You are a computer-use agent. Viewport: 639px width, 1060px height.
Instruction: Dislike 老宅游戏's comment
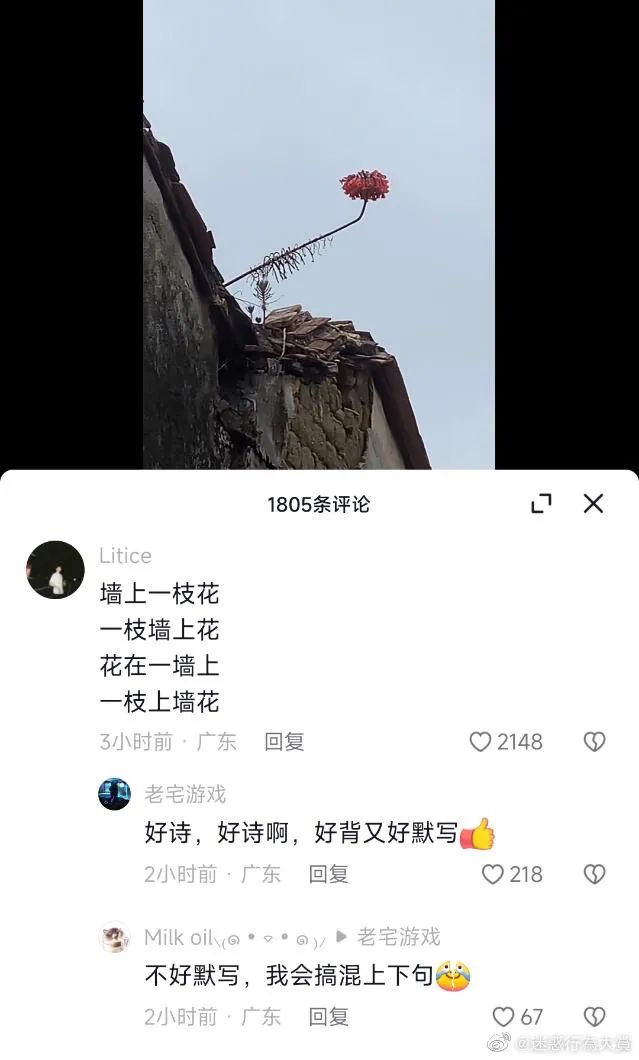click(594, 874)
